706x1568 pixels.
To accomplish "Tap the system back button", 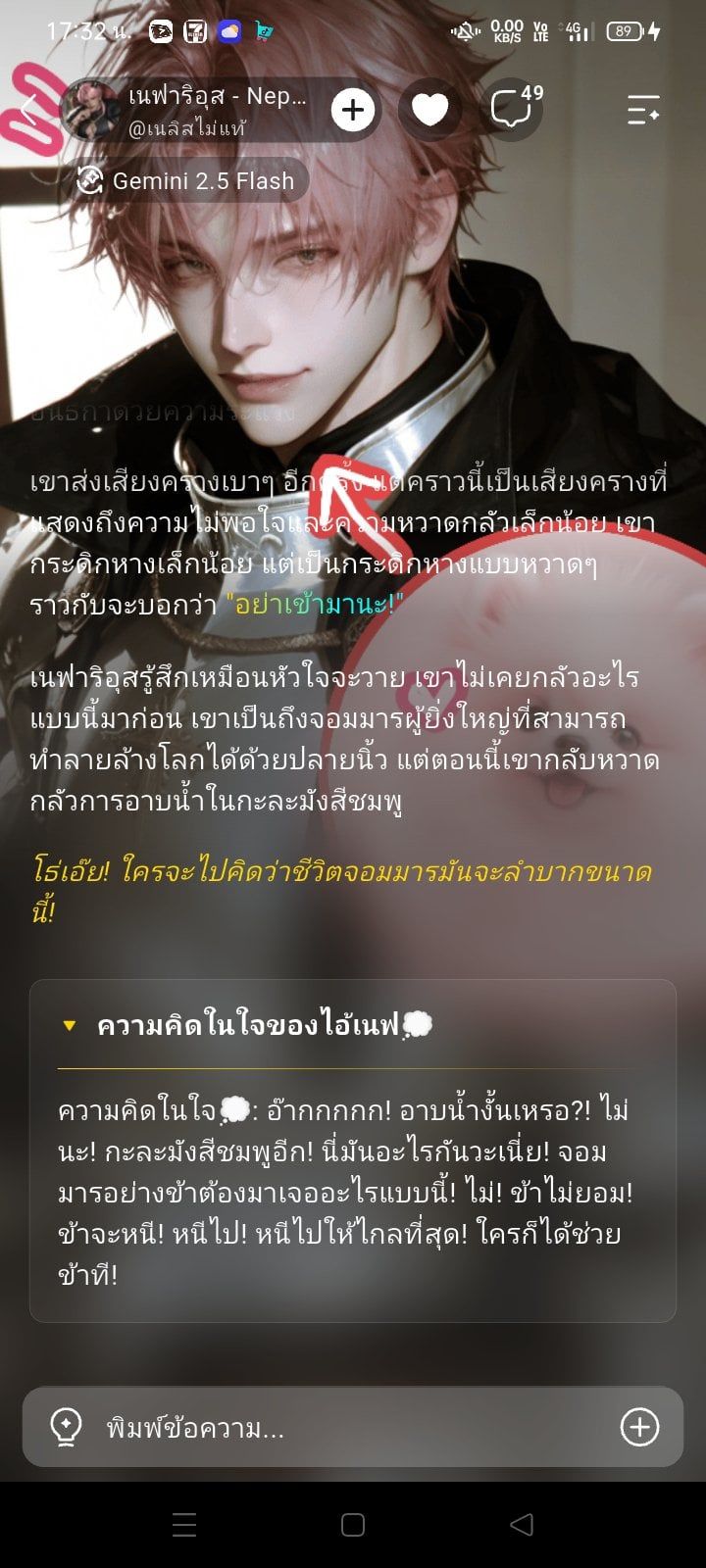I will pos(522,1524).
